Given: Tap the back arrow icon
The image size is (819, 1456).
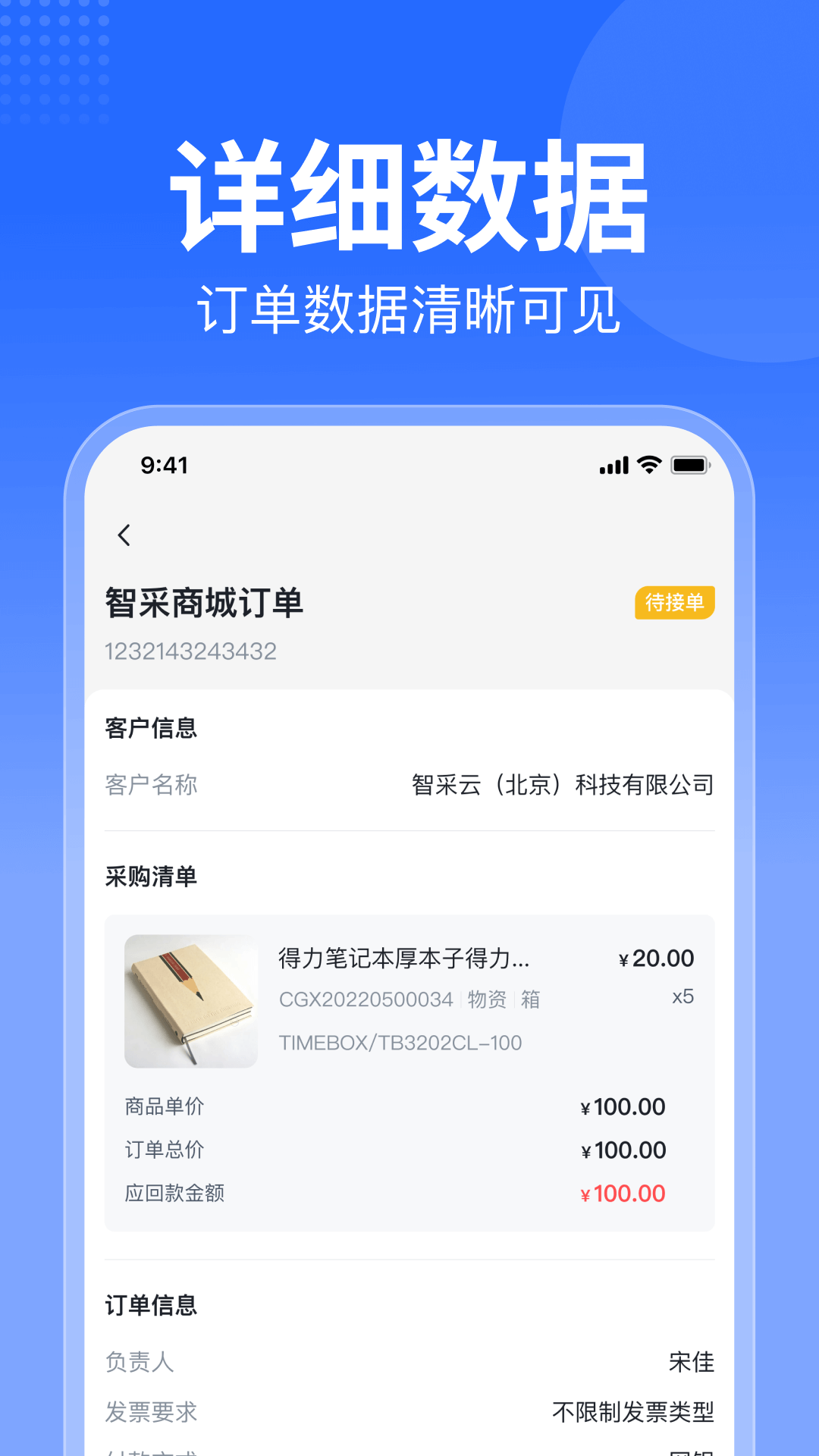Looking at the screenshot, I should (124, 535).
